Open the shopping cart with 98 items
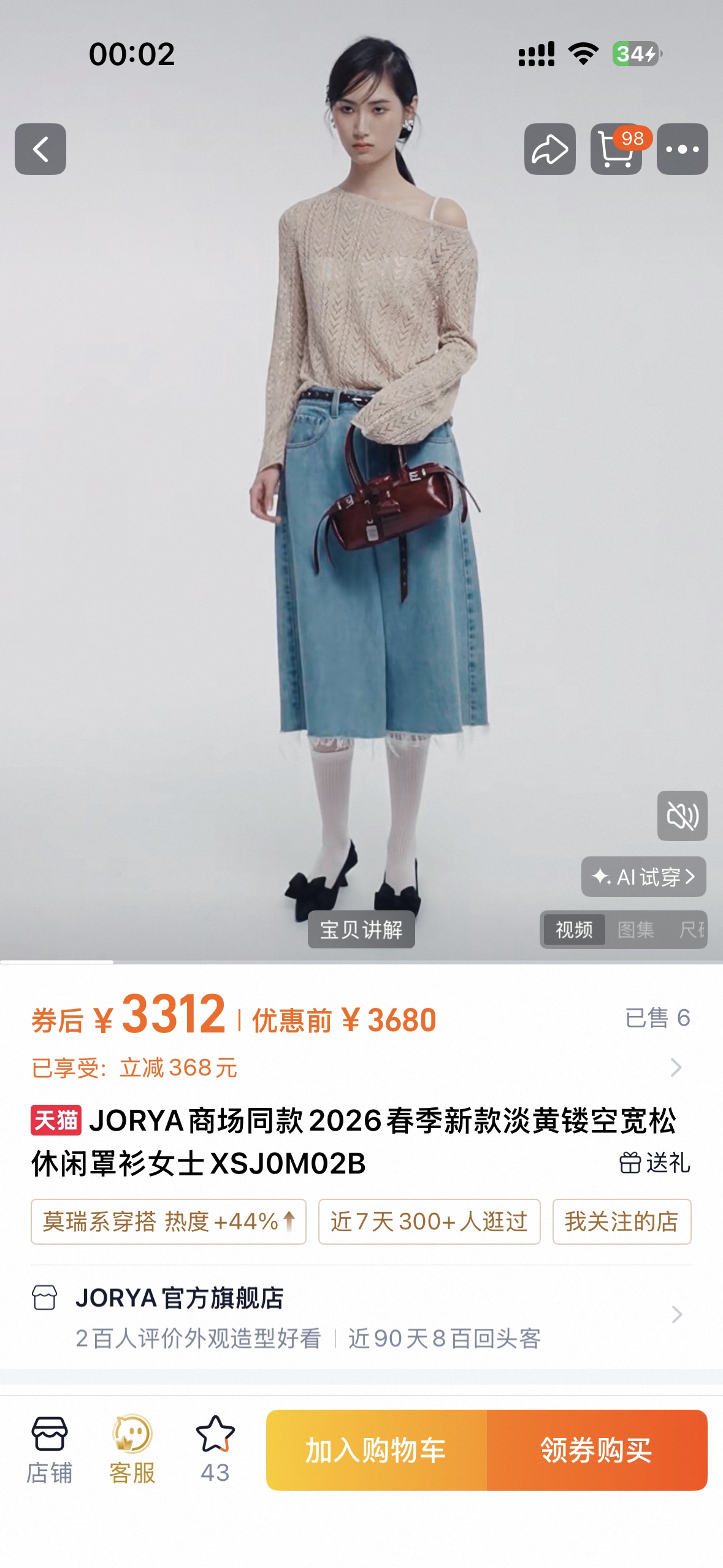The width and height of the screenshot is (723, 1568). tap(616, 149)
